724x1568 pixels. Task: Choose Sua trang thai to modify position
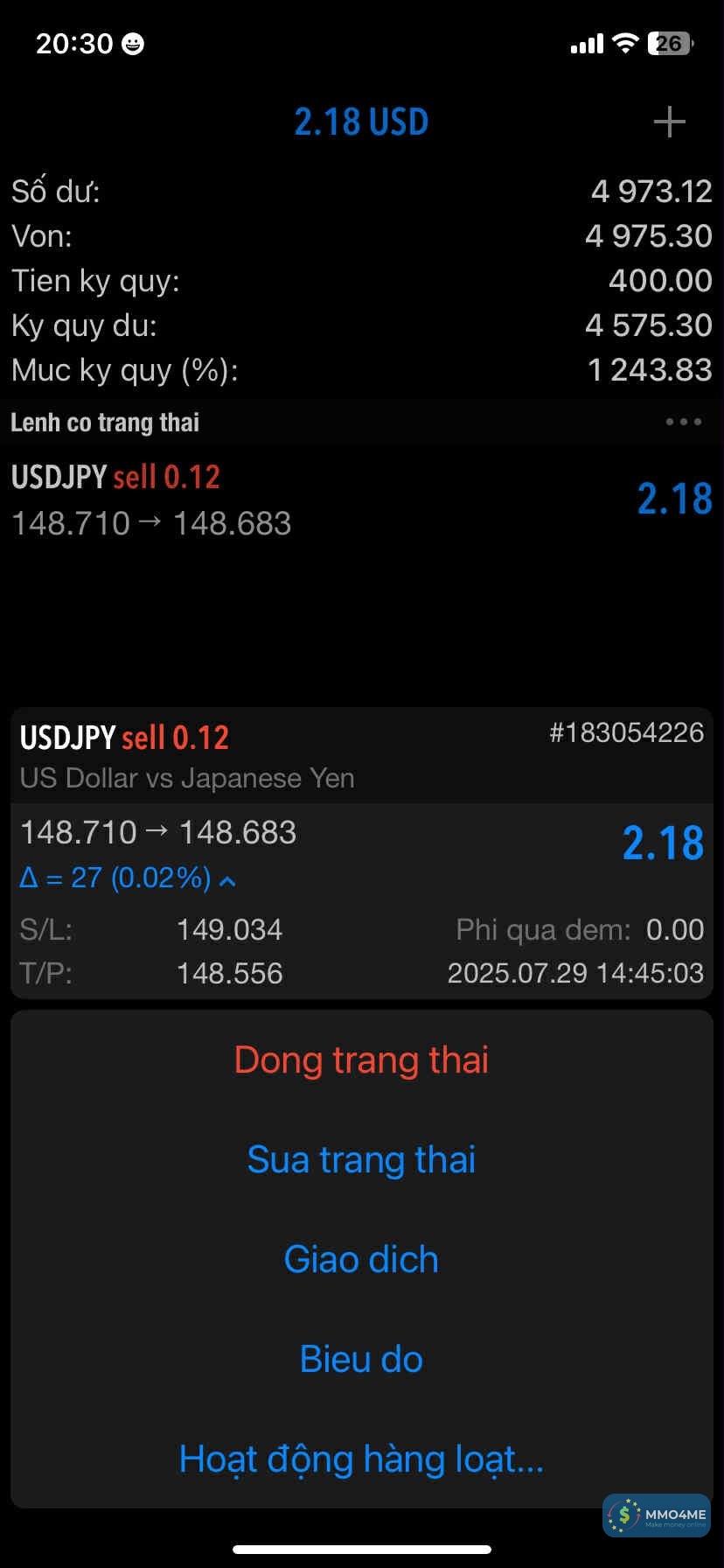(361, 1159)
